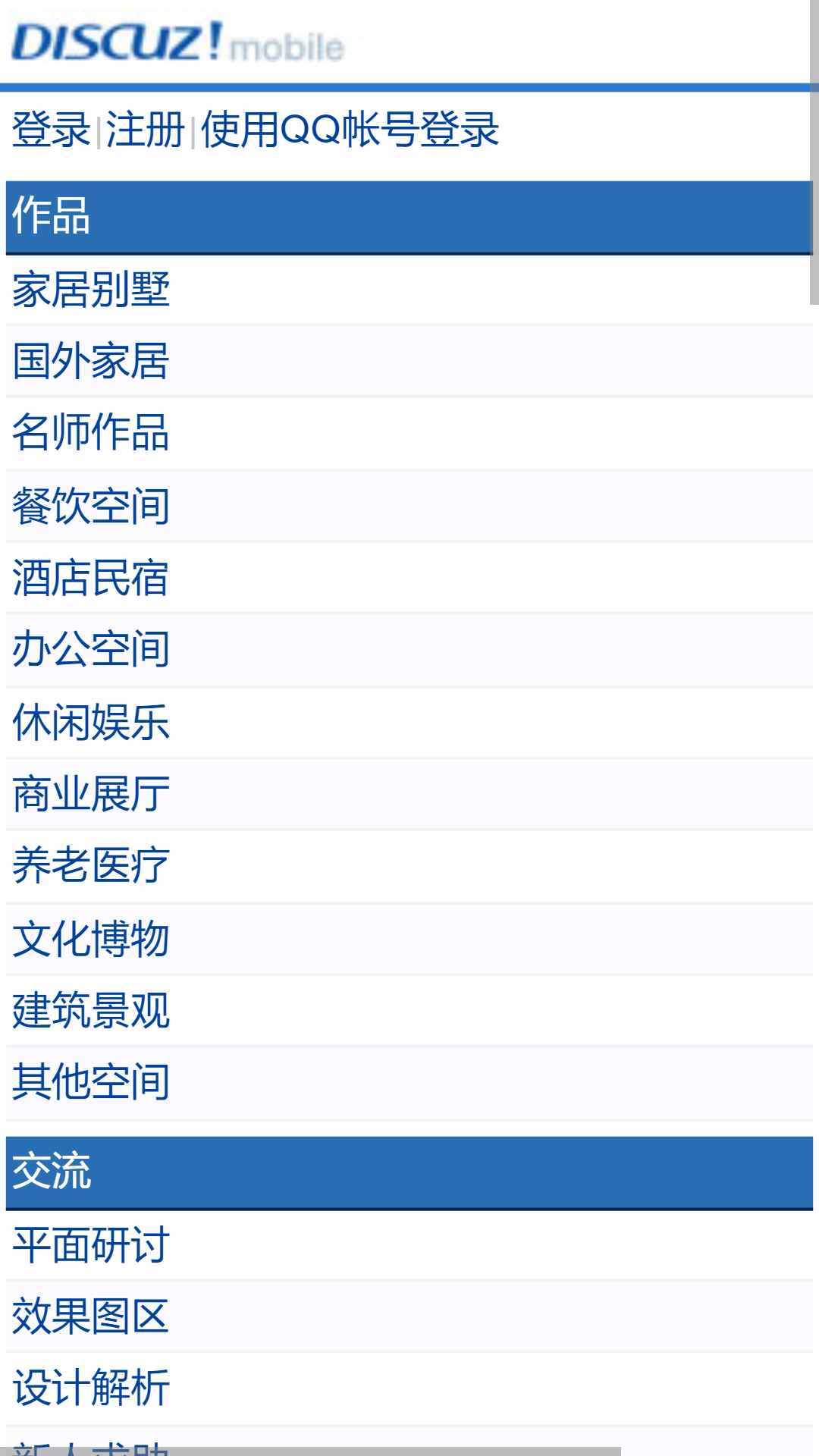This screenshot has width=819, height=1456.
Task: View the 效果图区 board
Action: tap(91, 1316)
